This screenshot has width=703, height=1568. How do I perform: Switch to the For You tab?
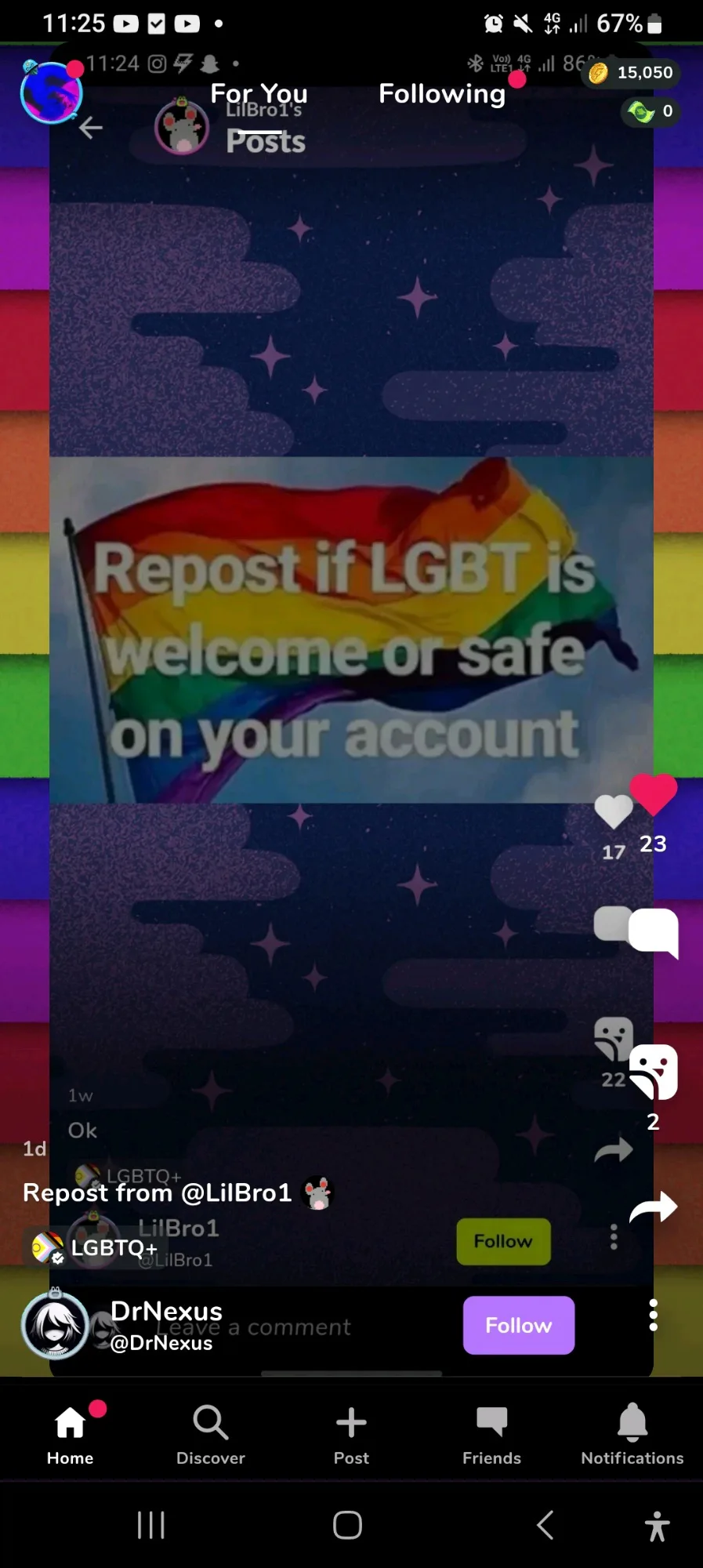point(259,94)
